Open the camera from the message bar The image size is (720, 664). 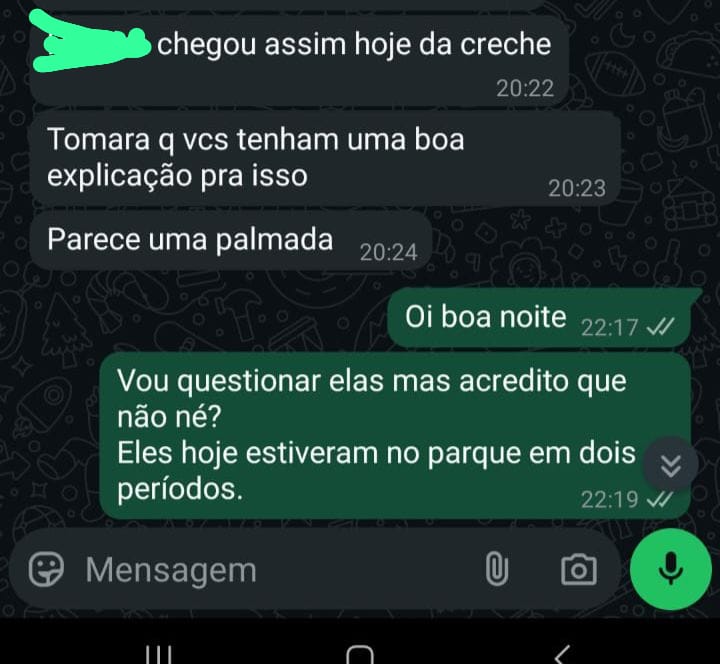pos(578,570)
